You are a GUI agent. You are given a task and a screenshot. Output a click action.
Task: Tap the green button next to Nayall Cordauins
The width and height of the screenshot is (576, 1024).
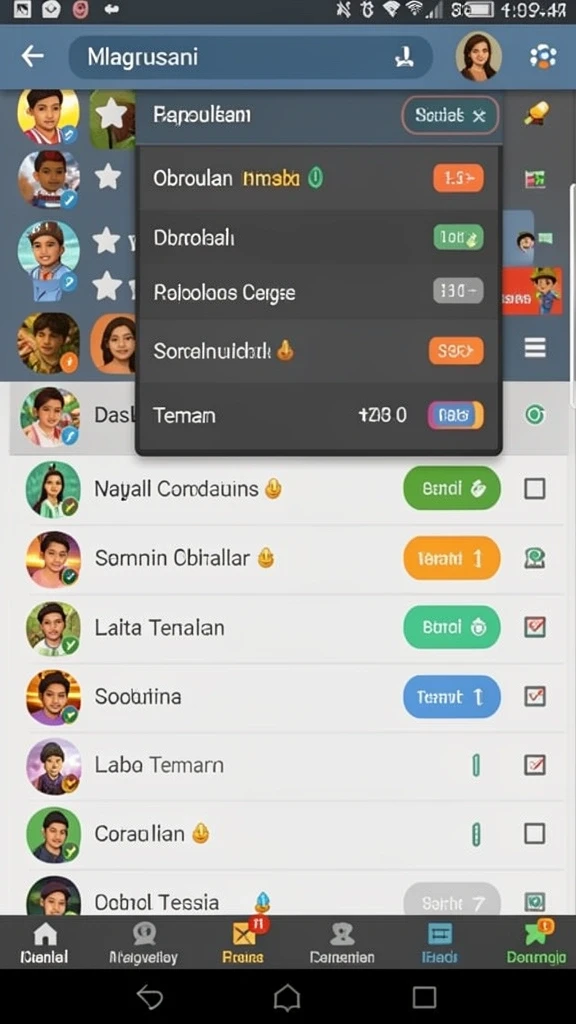[x=452, y=488]
